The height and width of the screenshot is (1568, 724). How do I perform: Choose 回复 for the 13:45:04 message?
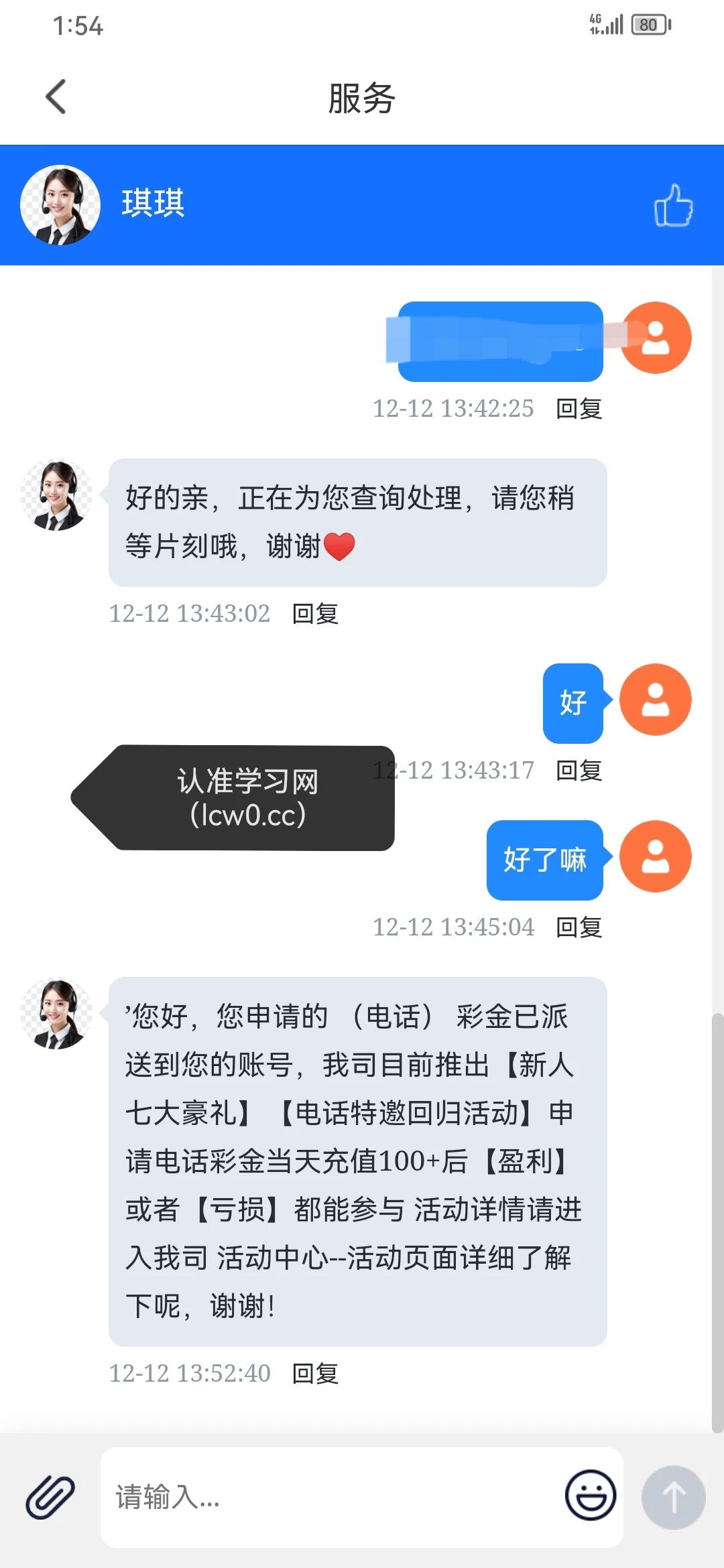(x=579, y=927)
